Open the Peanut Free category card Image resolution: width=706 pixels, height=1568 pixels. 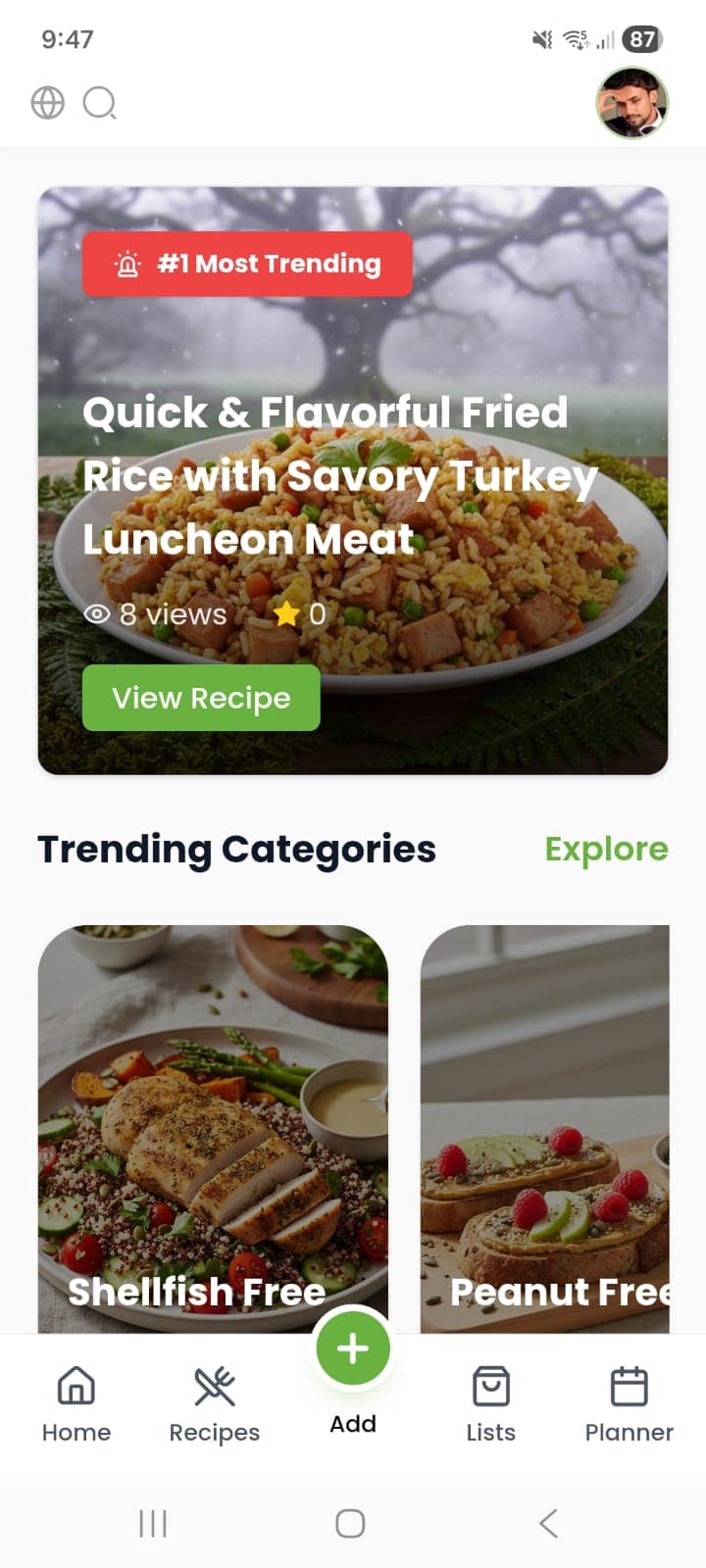click(x=545, y=1129)
